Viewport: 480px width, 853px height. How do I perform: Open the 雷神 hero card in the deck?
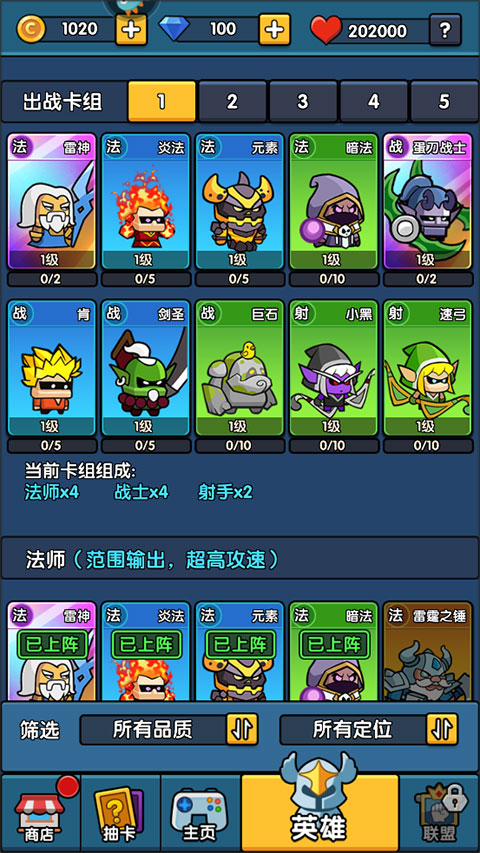pos(52,202)
